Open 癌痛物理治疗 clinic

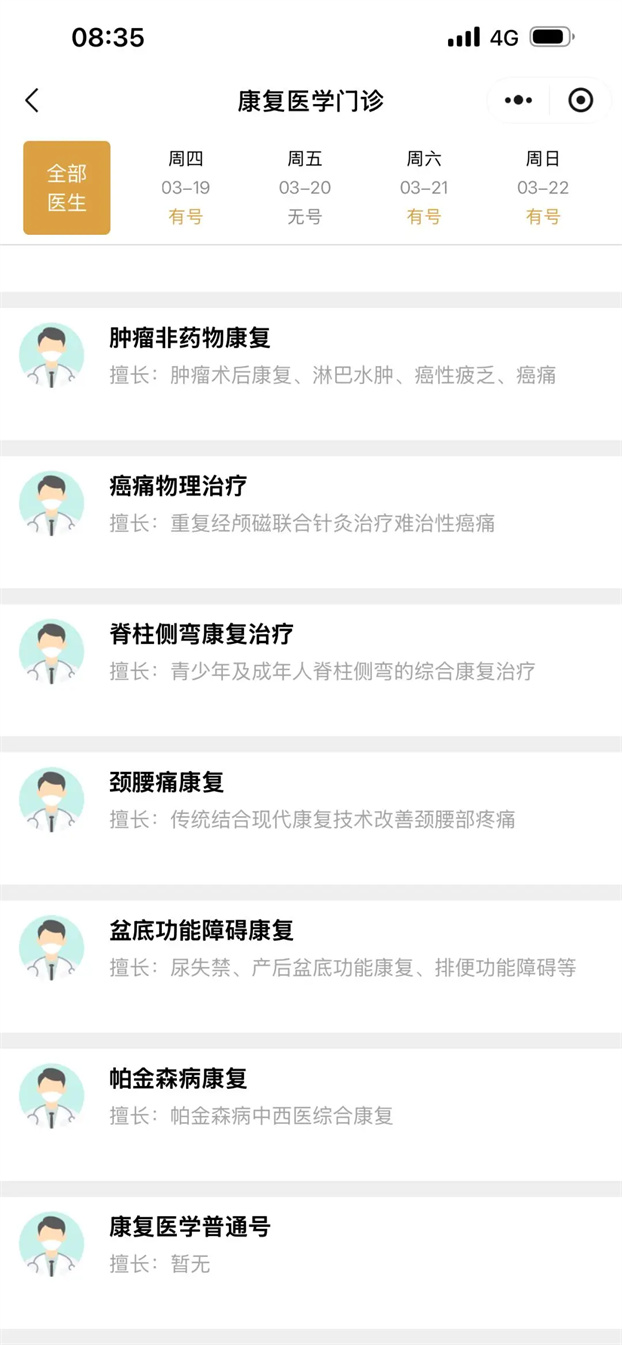[x=311, y=505]
